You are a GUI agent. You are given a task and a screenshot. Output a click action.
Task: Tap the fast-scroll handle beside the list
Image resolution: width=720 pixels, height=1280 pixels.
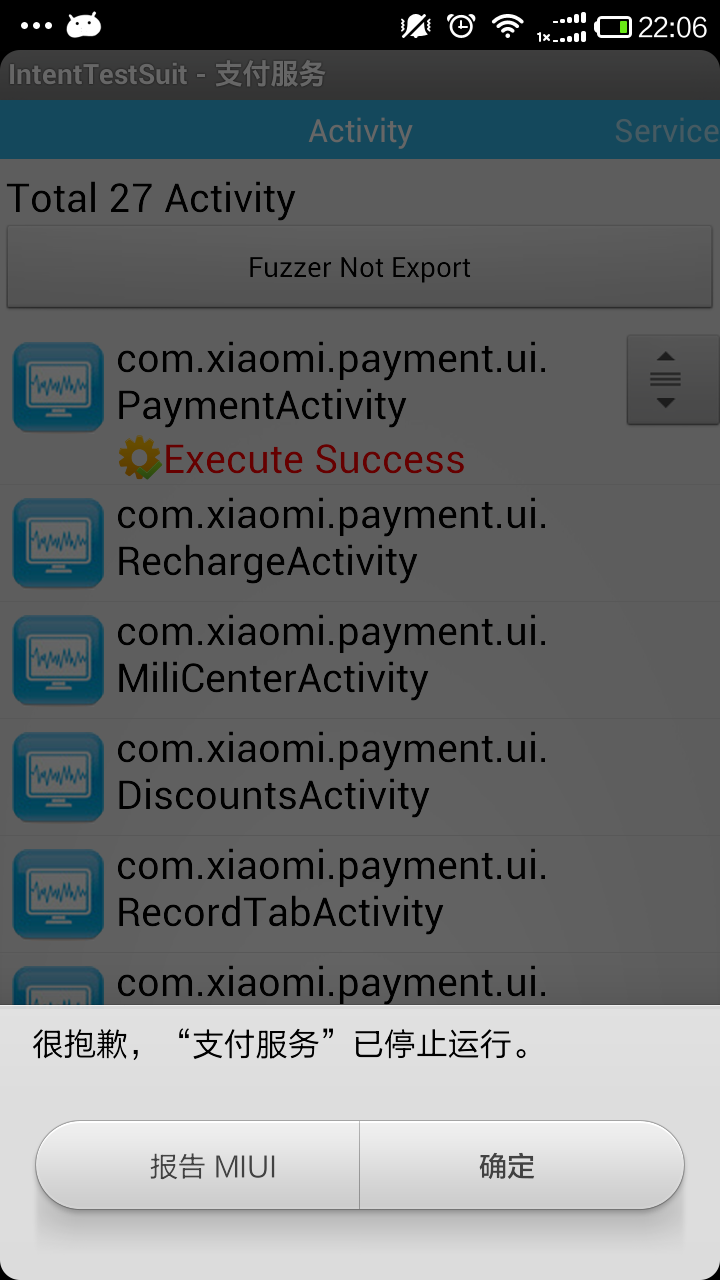pyautogui.click(x=666, y=380)
